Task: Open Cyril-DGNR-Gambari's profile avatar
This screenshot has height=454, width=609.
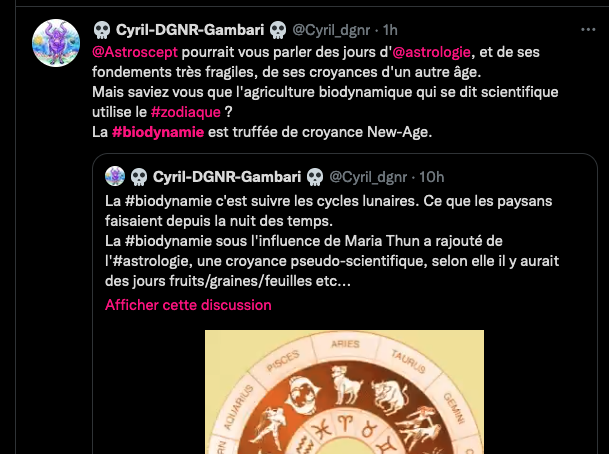Action: (57, 43)
